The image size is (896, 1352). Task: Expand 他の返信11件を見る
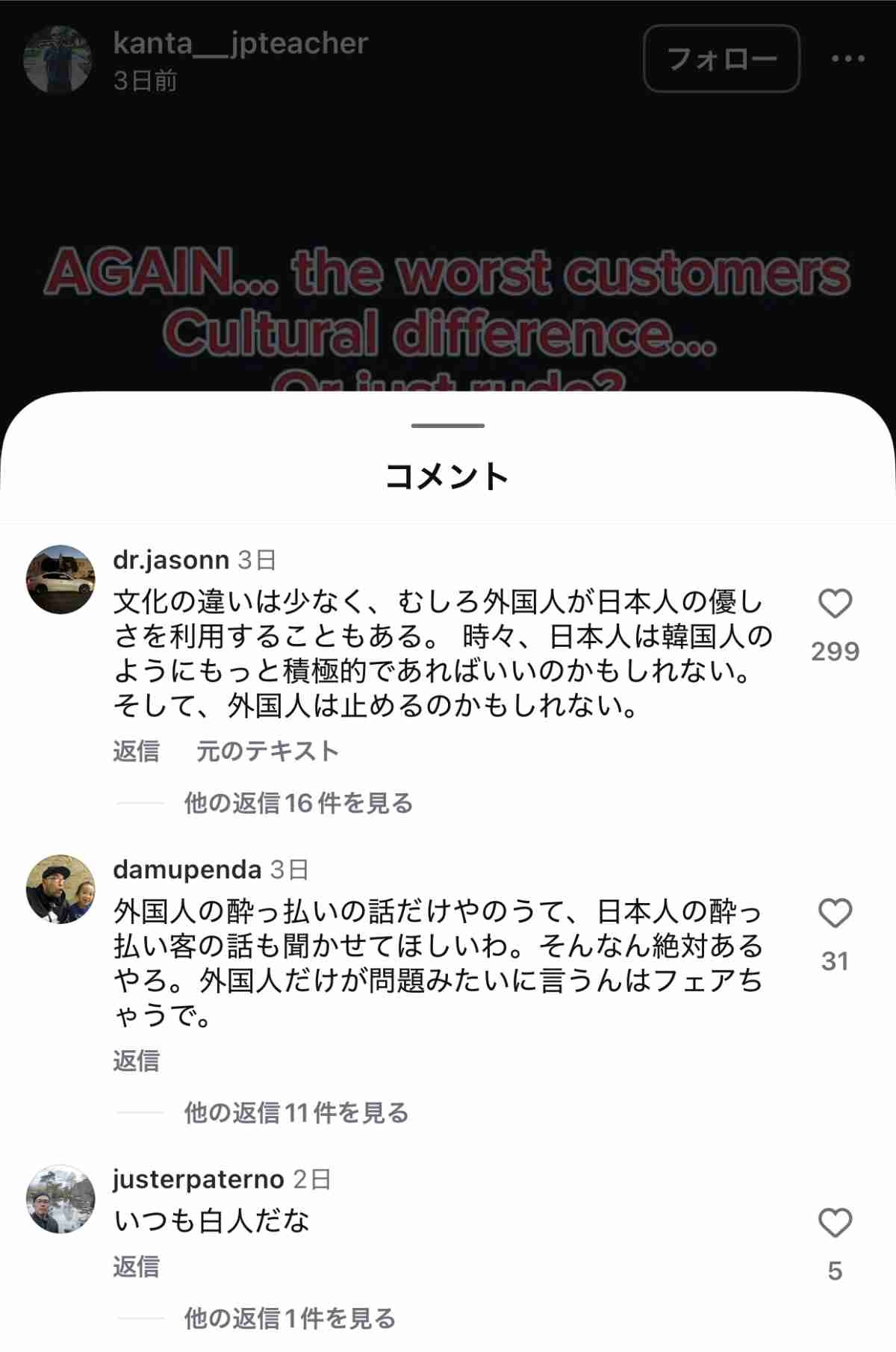click(x=296, y=1113)
